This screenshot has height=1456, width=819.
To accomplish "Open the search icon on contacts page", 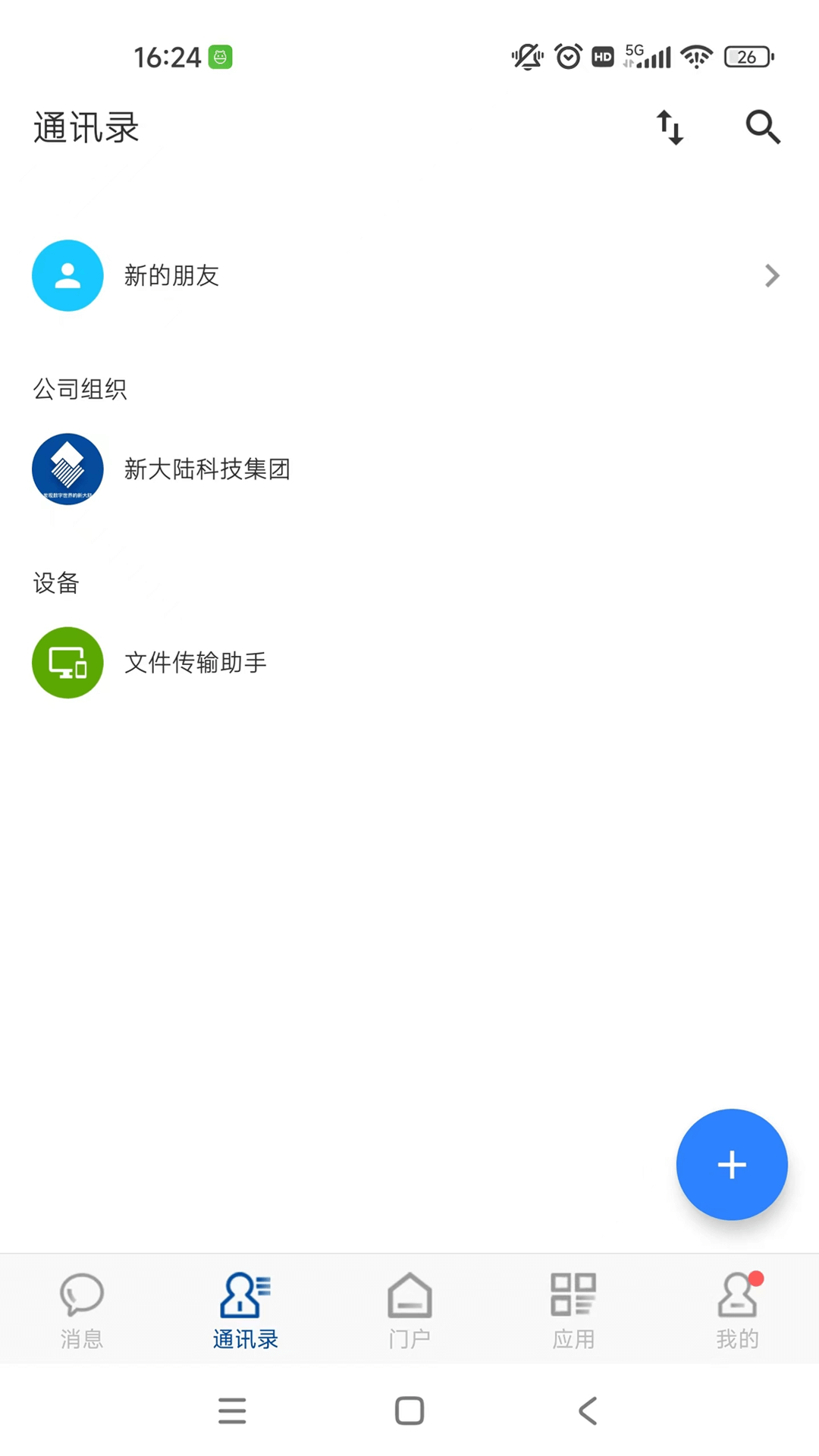I will [x=763, y=127].
